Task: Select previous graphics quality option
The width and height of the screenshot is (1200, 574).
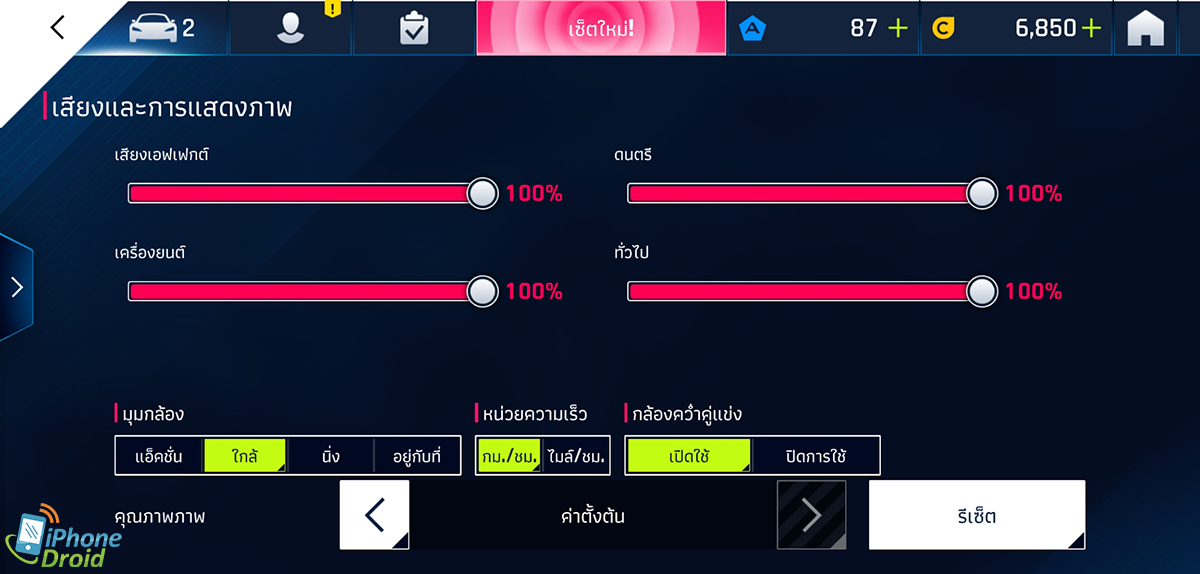Action: 374,515
